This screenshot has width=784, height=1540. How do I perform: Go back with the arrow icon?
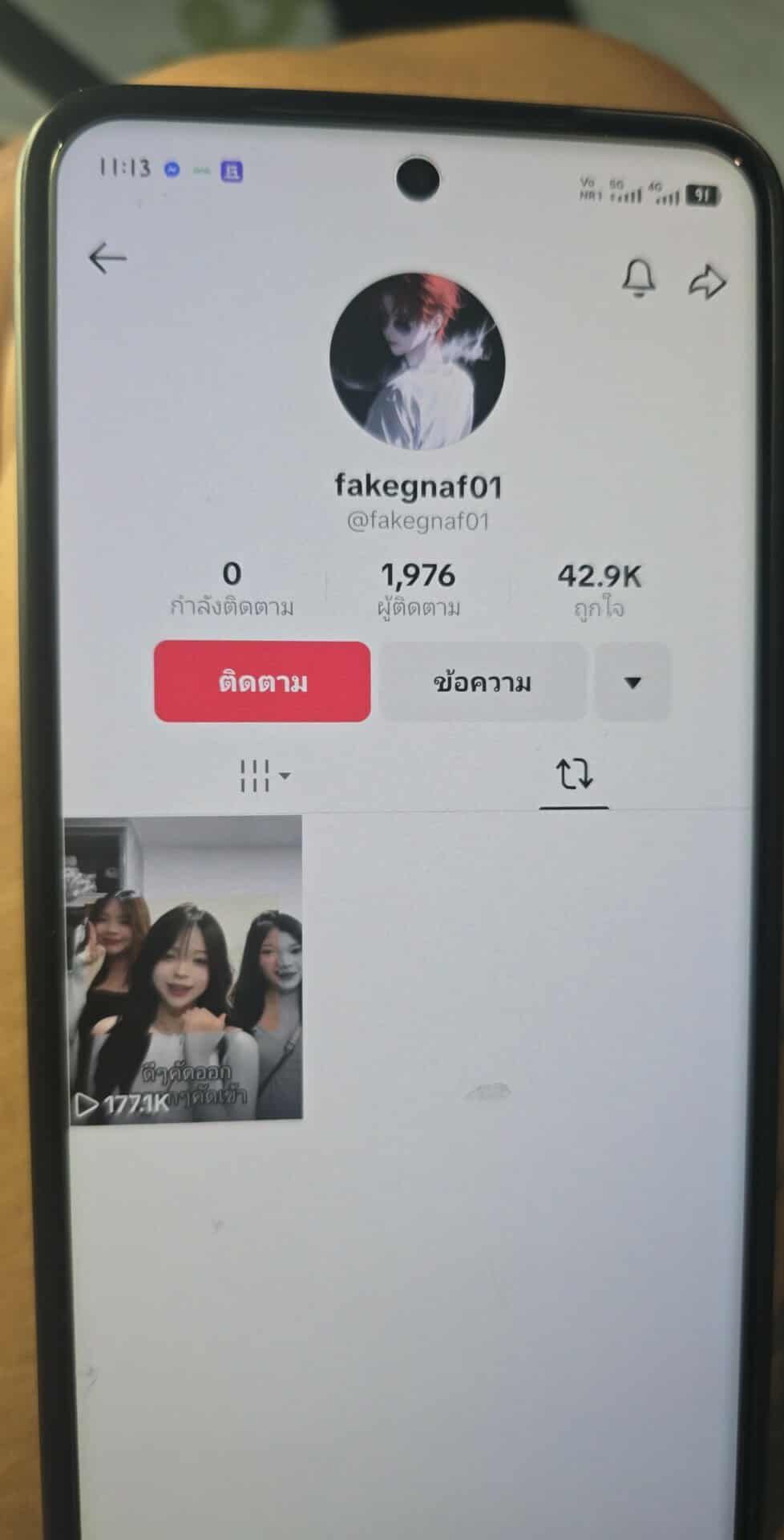tap(108, 258)
